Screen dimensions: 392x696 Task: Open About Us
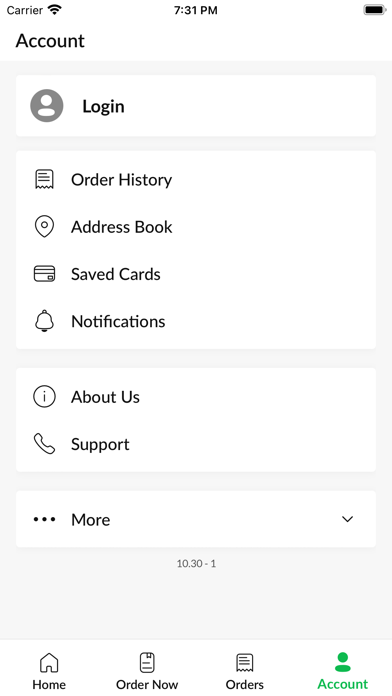tap(196, 396)
